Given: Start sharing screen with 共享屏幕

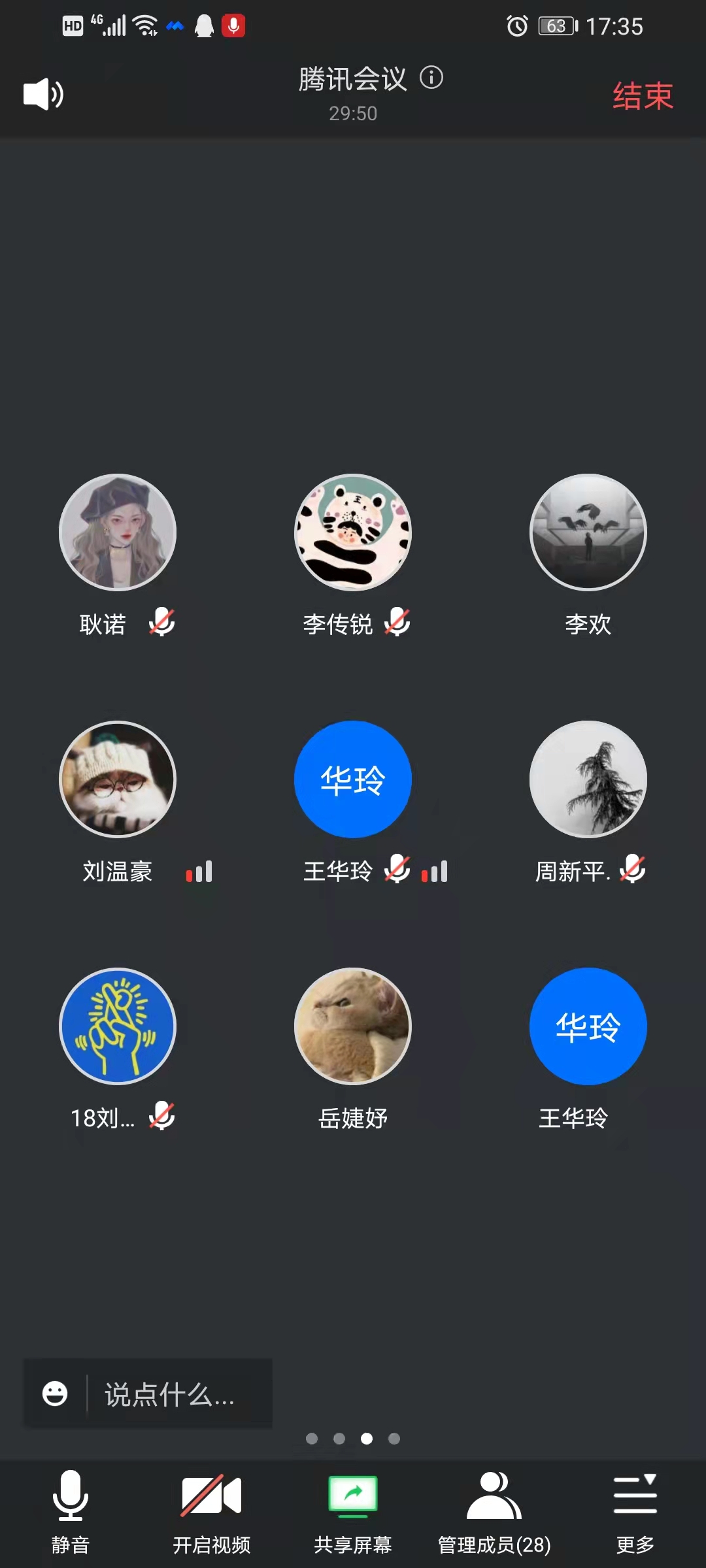Looking at the screenshot, I should point(353,1511).
